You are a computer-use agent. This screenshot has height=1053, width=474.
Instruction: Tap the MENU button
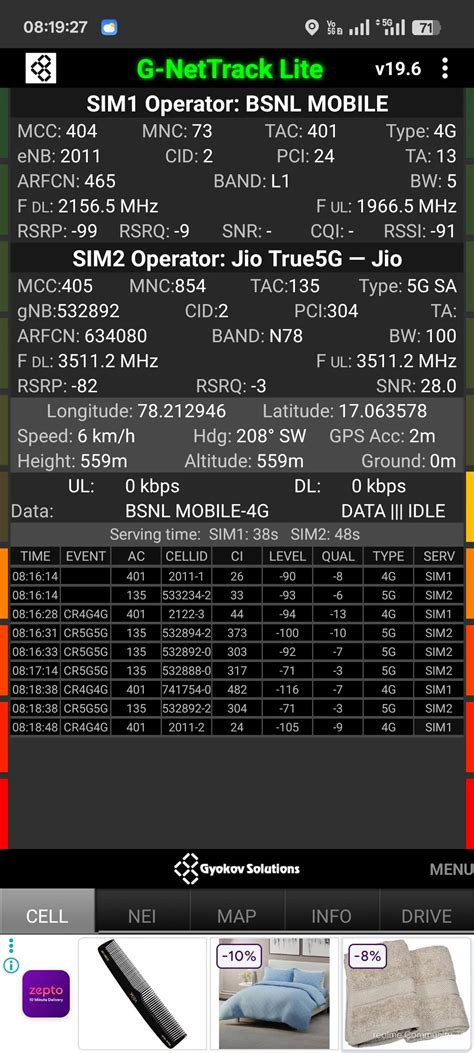[x=451, y=868]
